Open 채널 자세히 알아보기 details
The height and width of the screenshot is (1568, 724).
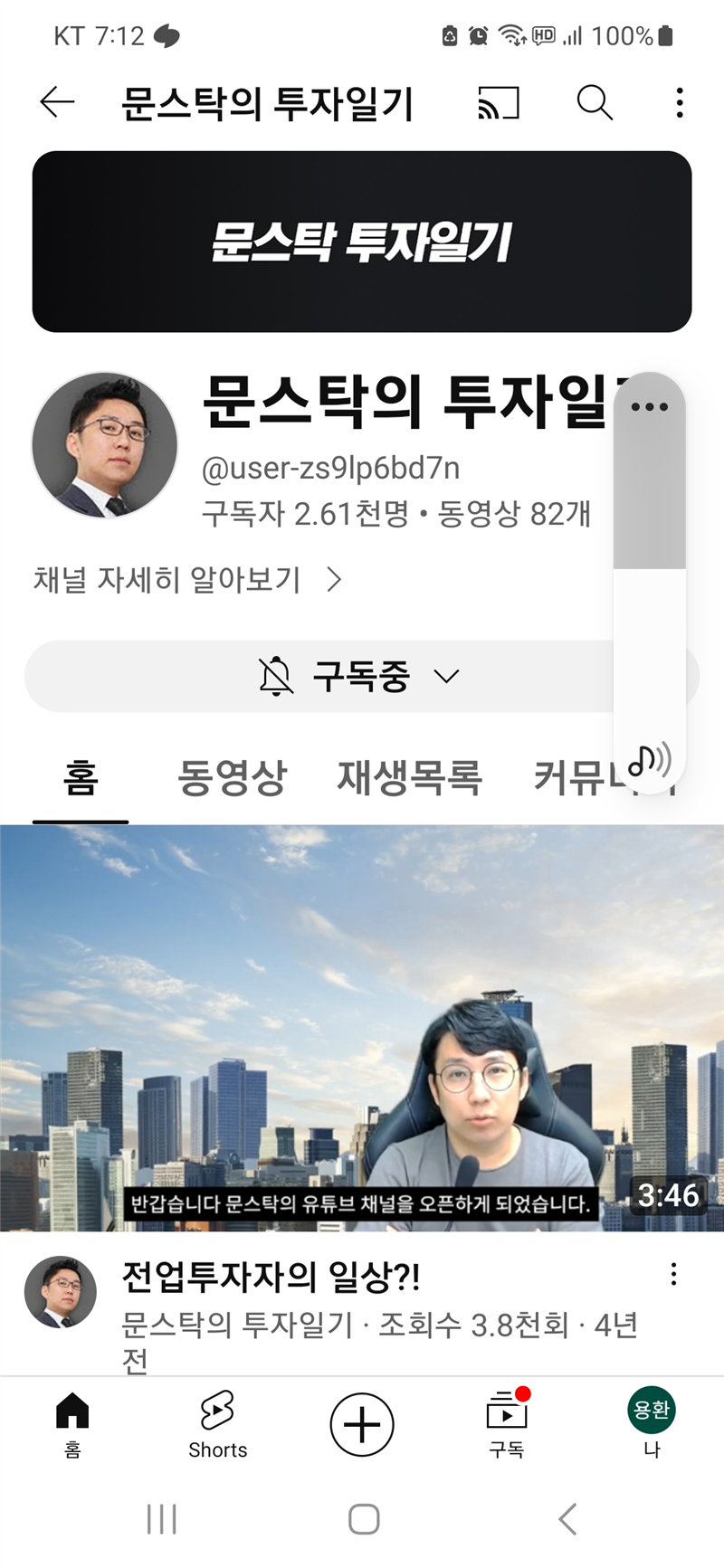(x=187, y=580)
